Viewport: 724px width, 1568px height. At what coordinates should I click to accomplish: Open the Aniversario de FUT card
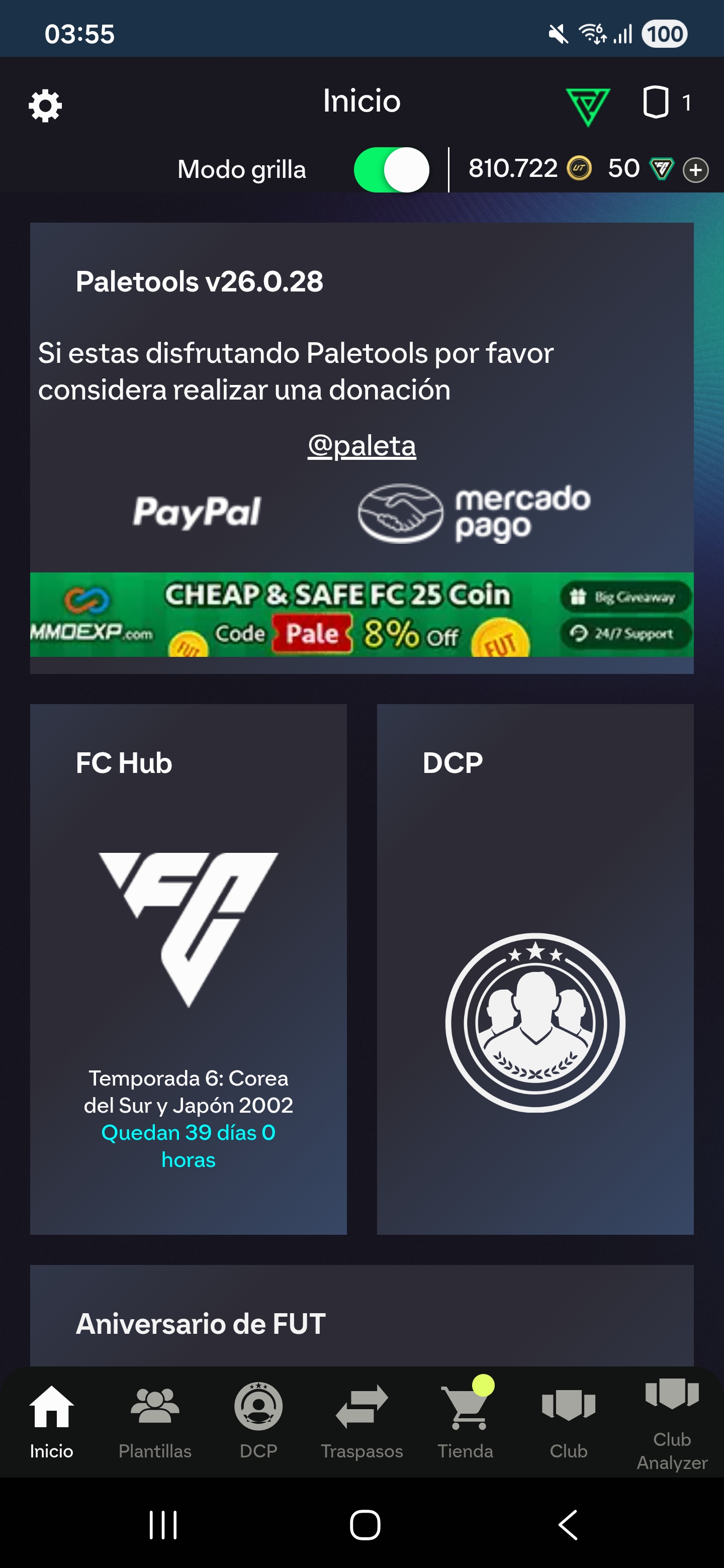point(361,1322)
